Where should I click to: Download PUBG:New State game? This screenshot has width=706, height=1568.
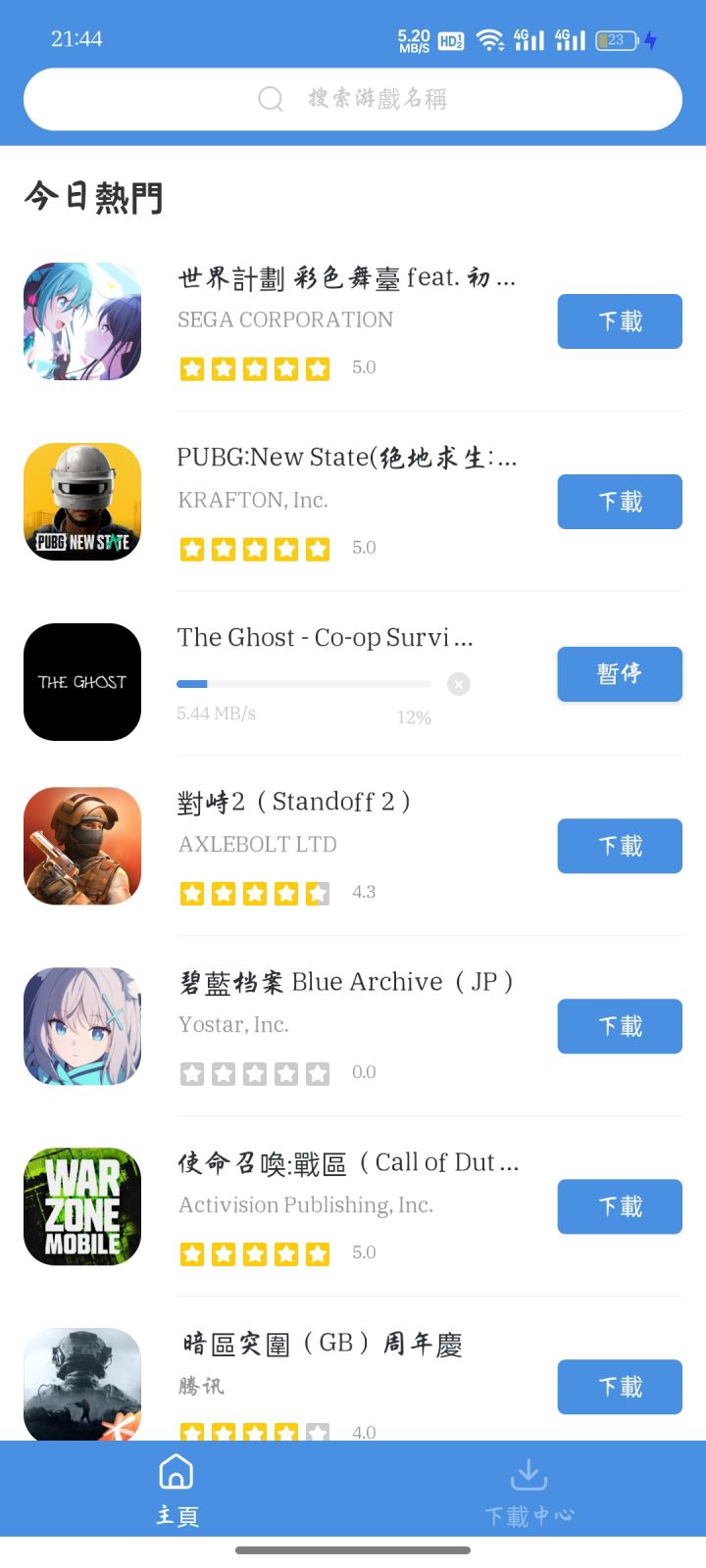(620, 502)
